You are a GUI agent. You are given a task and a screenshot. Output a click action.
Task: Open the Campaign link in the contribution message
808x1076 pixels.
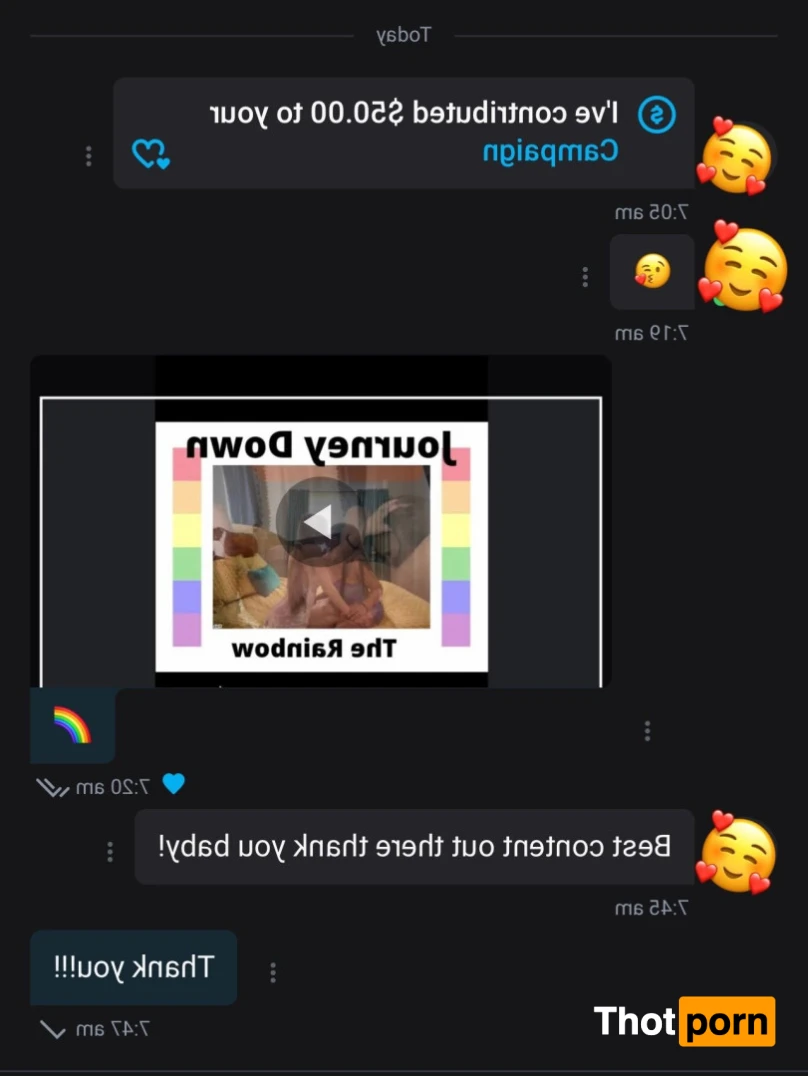[550, 152]
